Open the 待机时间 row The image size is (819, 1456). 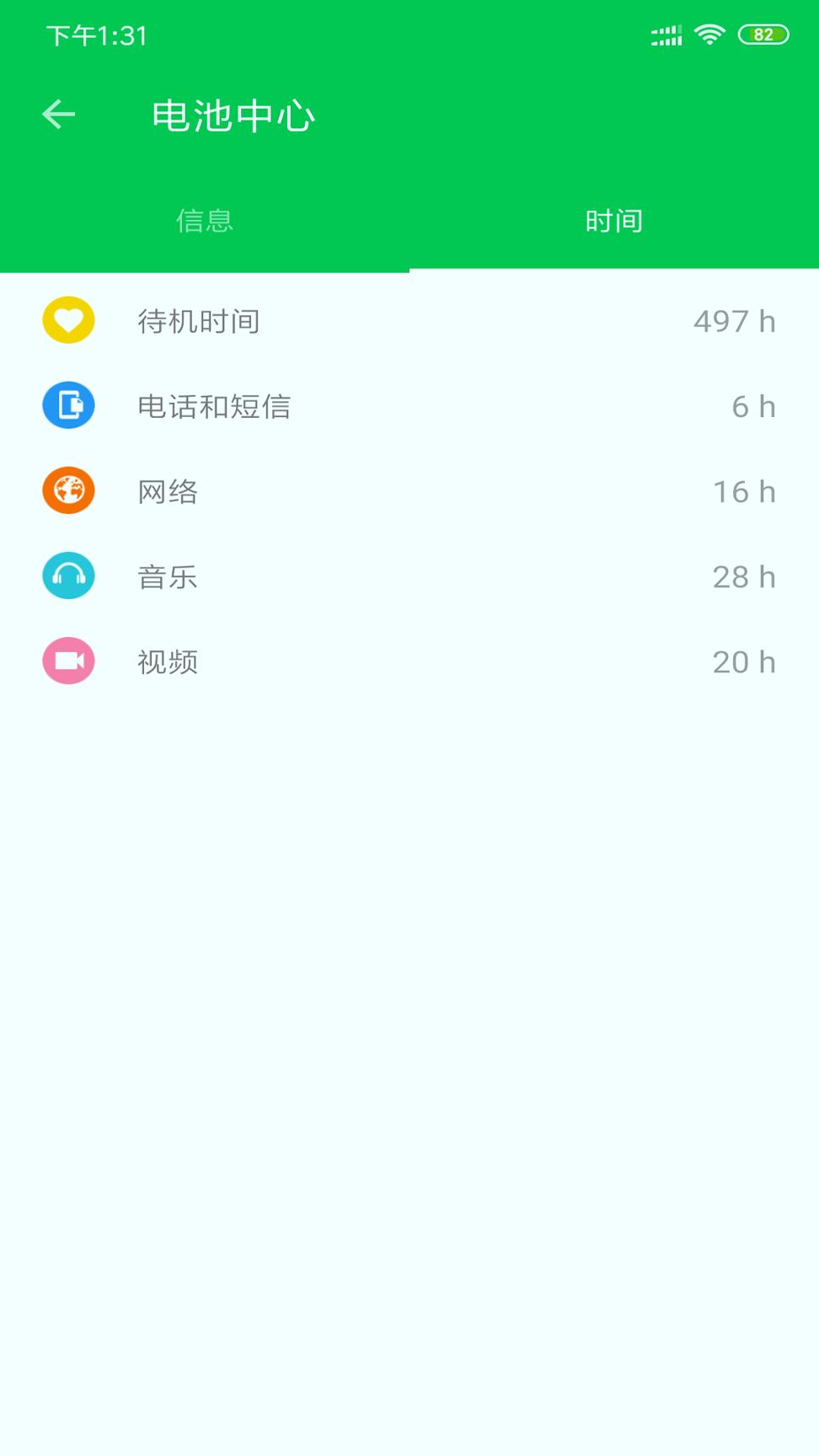coord(199,321)
